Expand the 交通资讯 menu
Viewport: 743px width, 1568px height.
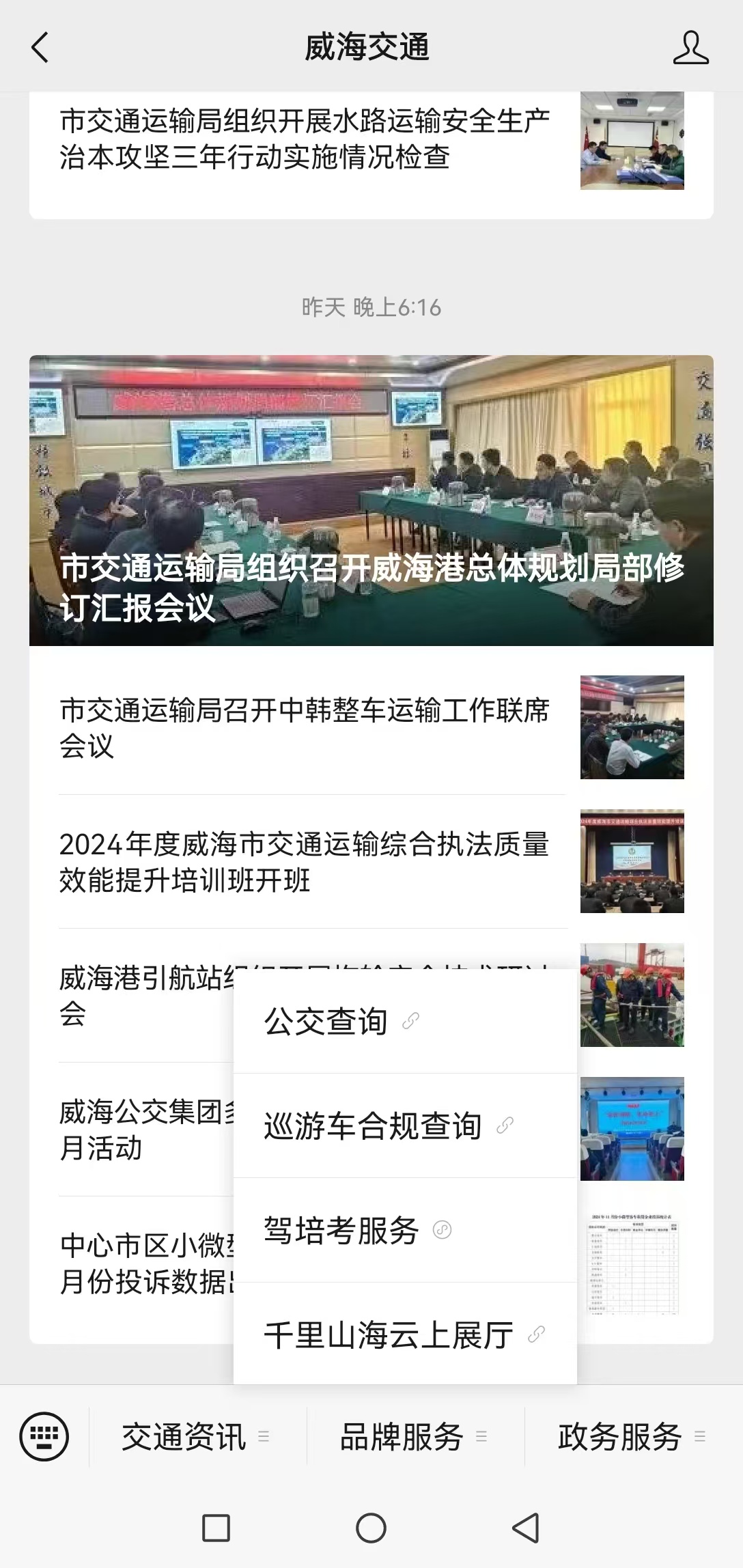pyautogui.click(x=197, y=1436)
